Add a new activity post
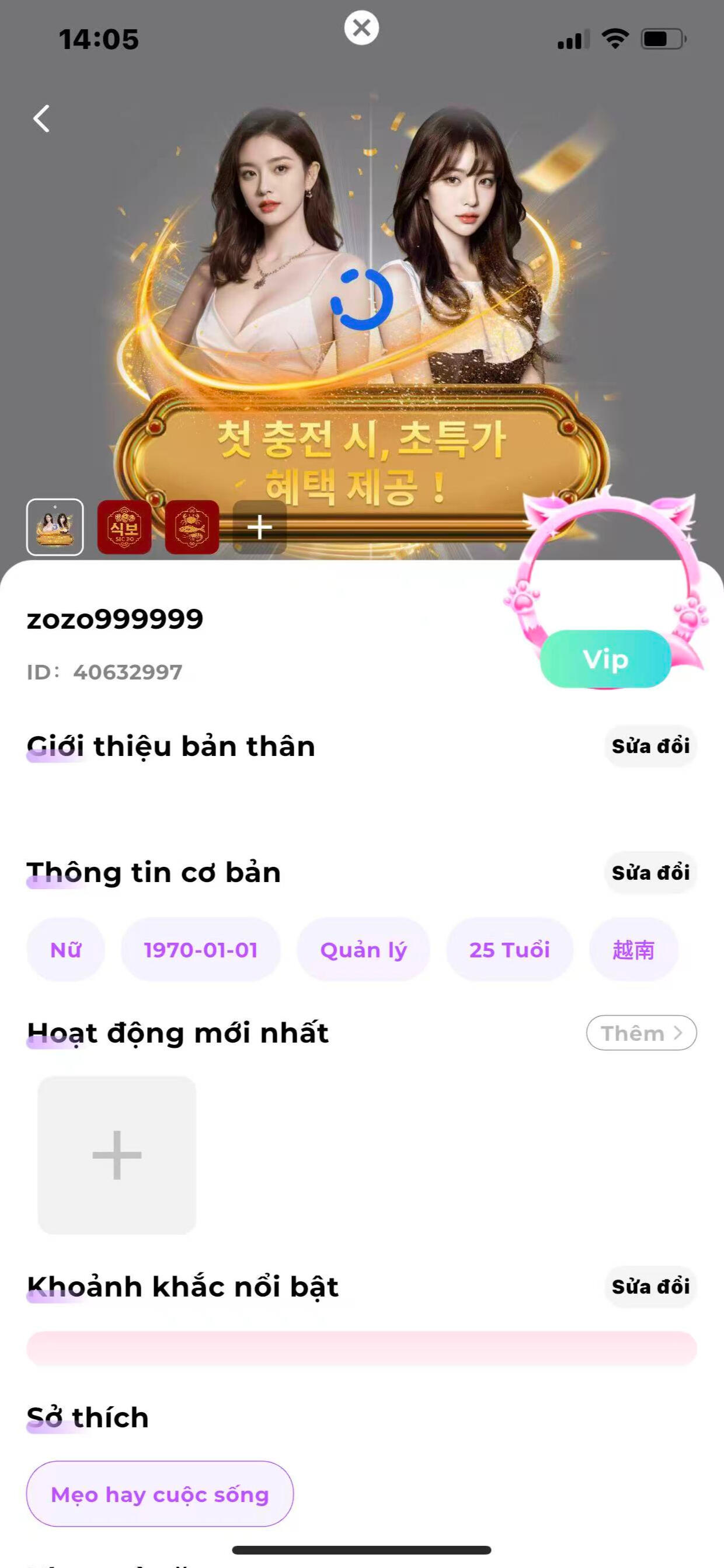 [117, 1155]
